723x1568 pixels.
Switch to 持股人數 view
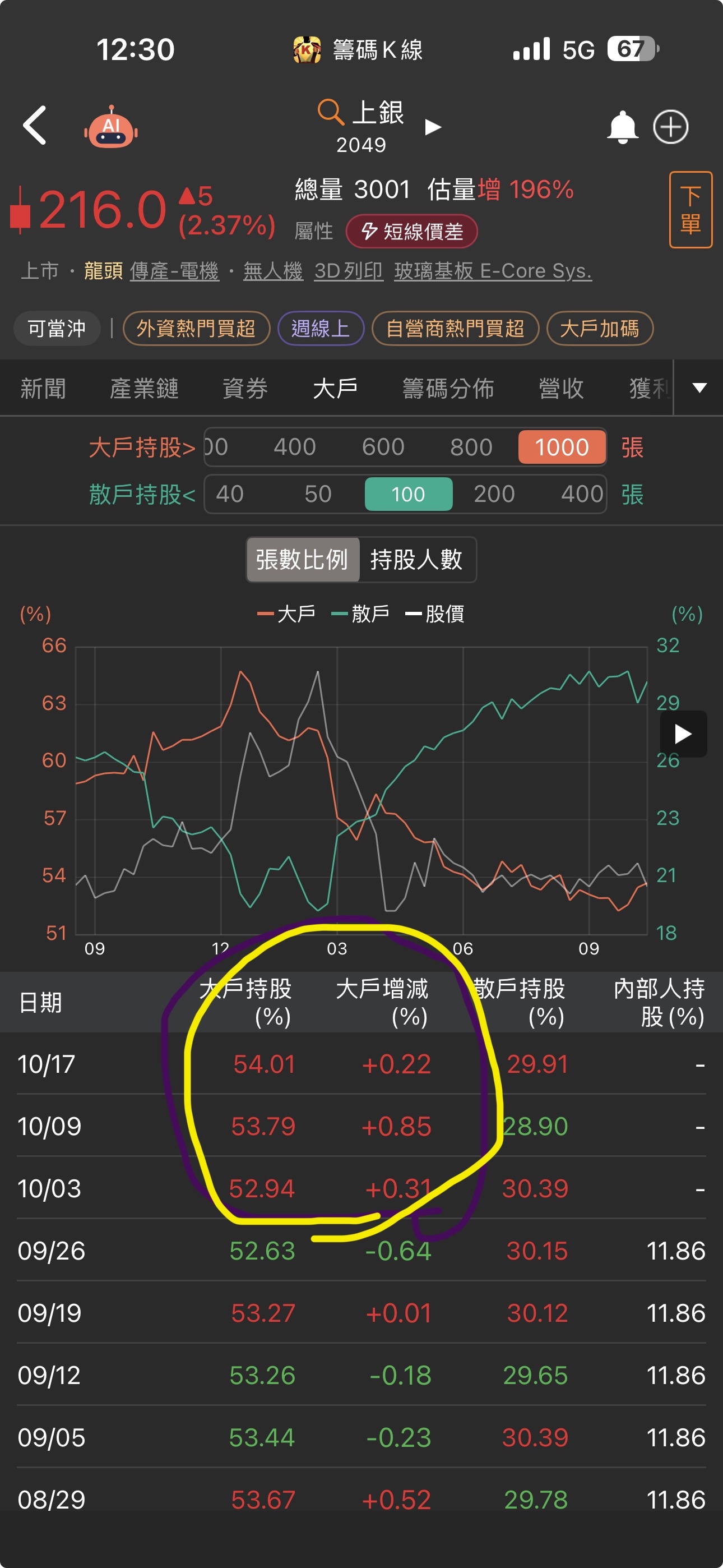tap(417, 559)
